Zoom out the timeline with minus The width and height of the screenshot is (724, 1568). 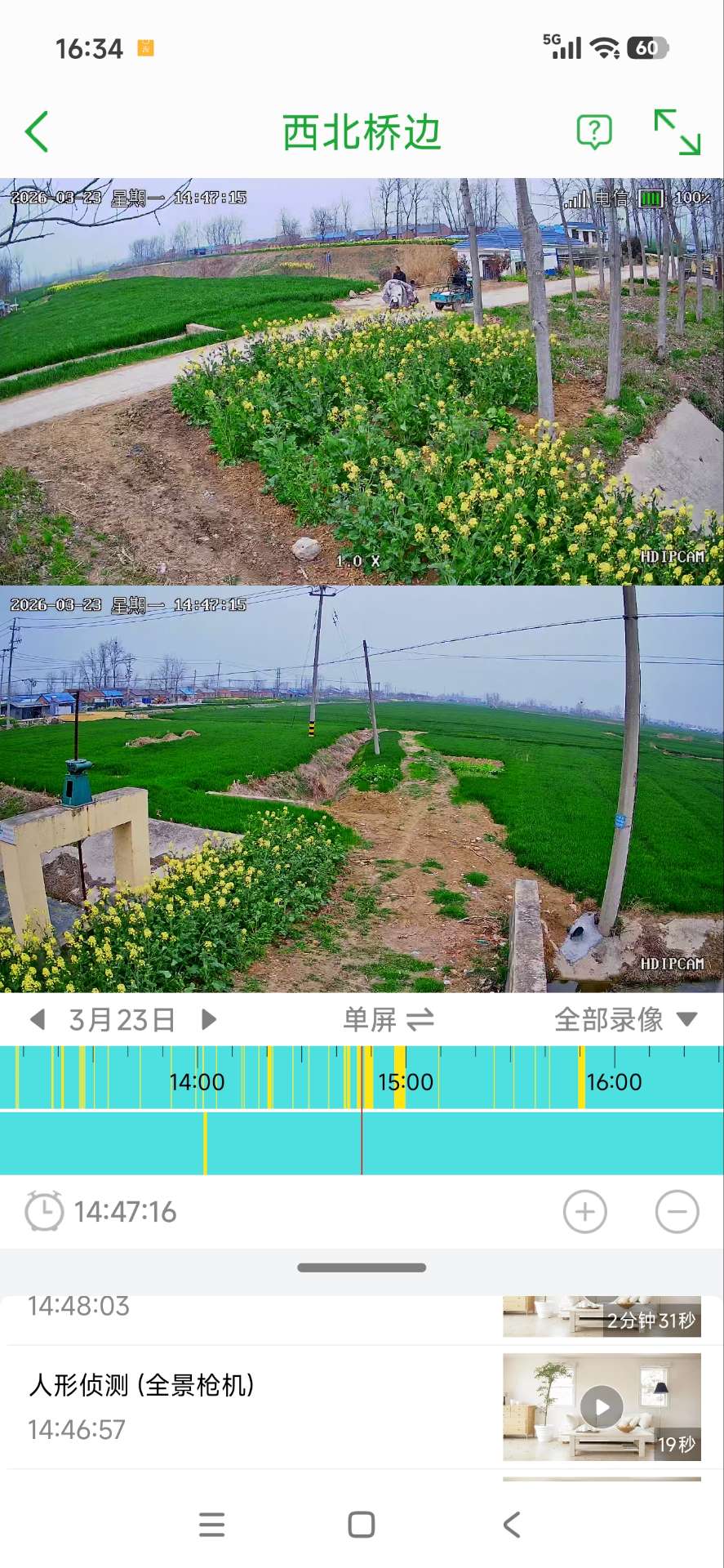(x=677, y=1211)
